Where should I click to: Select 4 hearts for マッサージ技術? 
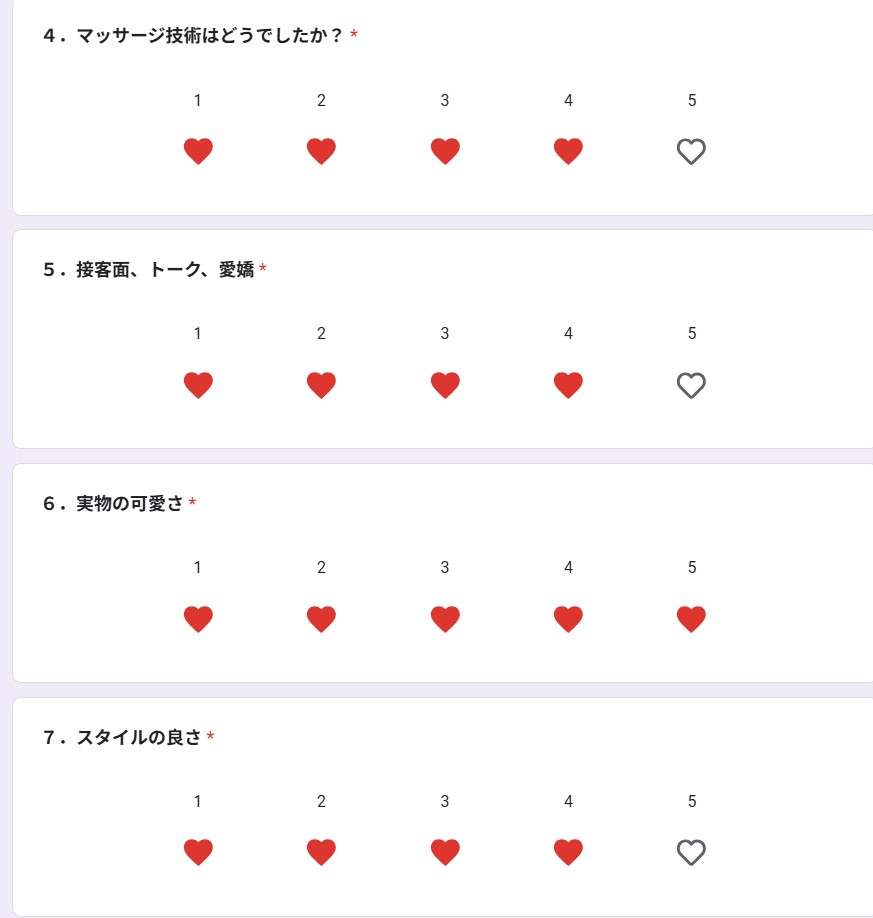pyautogui.click(x=568, y=152)
